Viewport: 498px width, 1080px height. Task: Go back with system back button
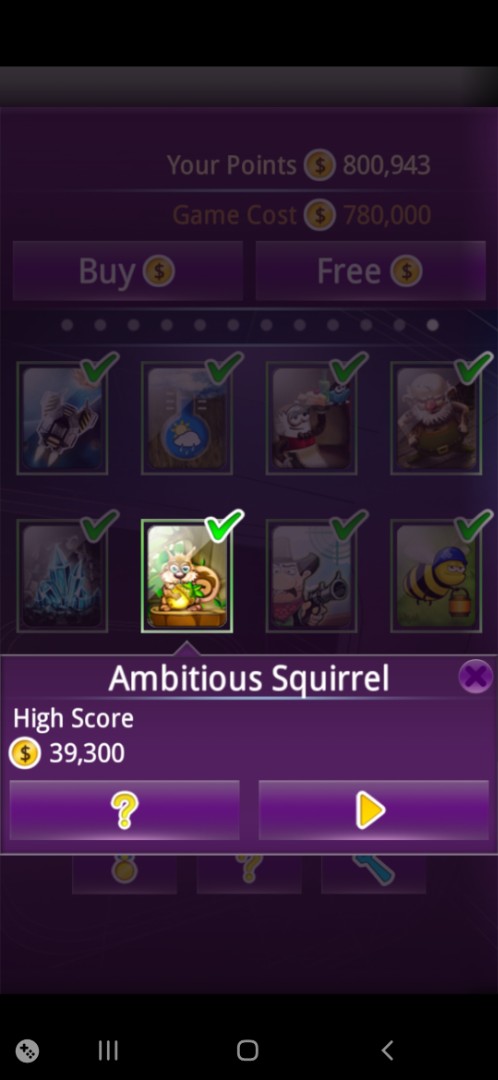pos(387,1050)
